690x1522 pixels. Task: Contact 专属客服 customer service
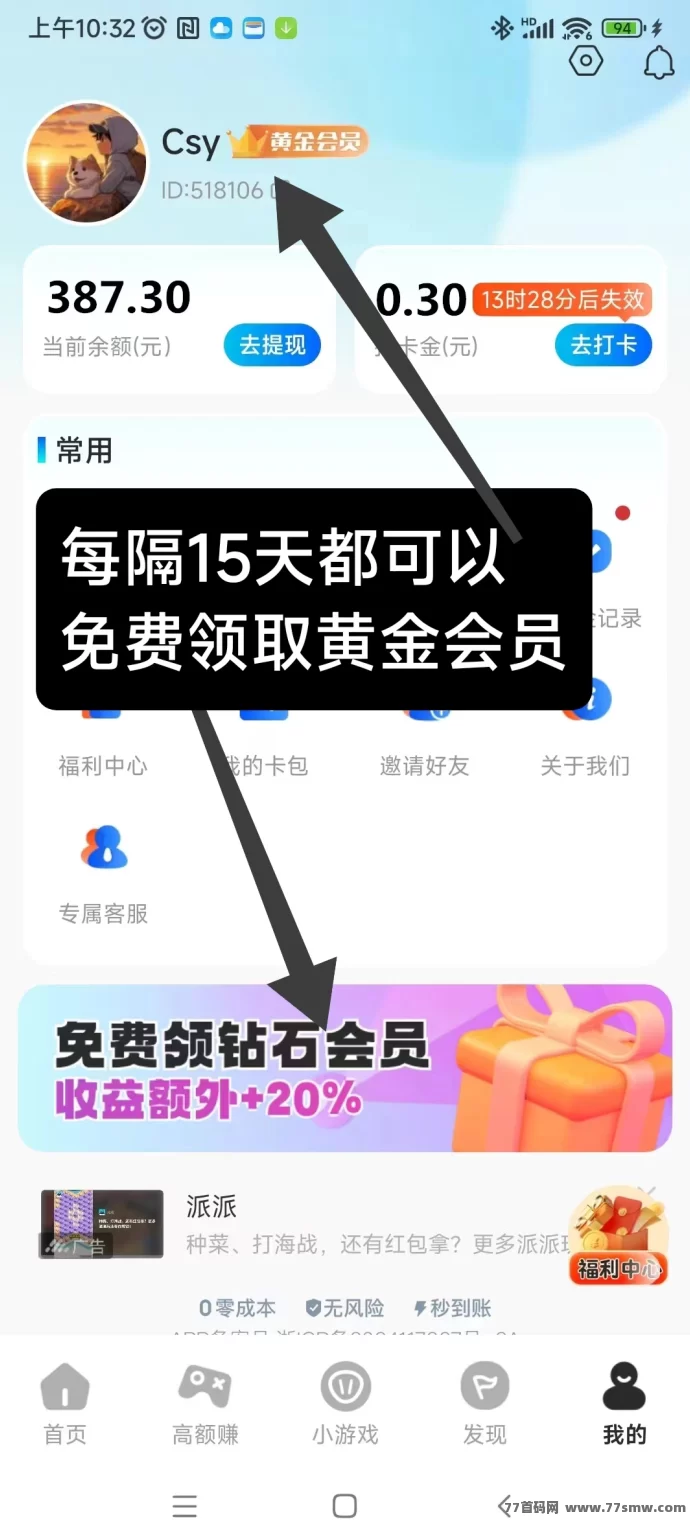103,870
